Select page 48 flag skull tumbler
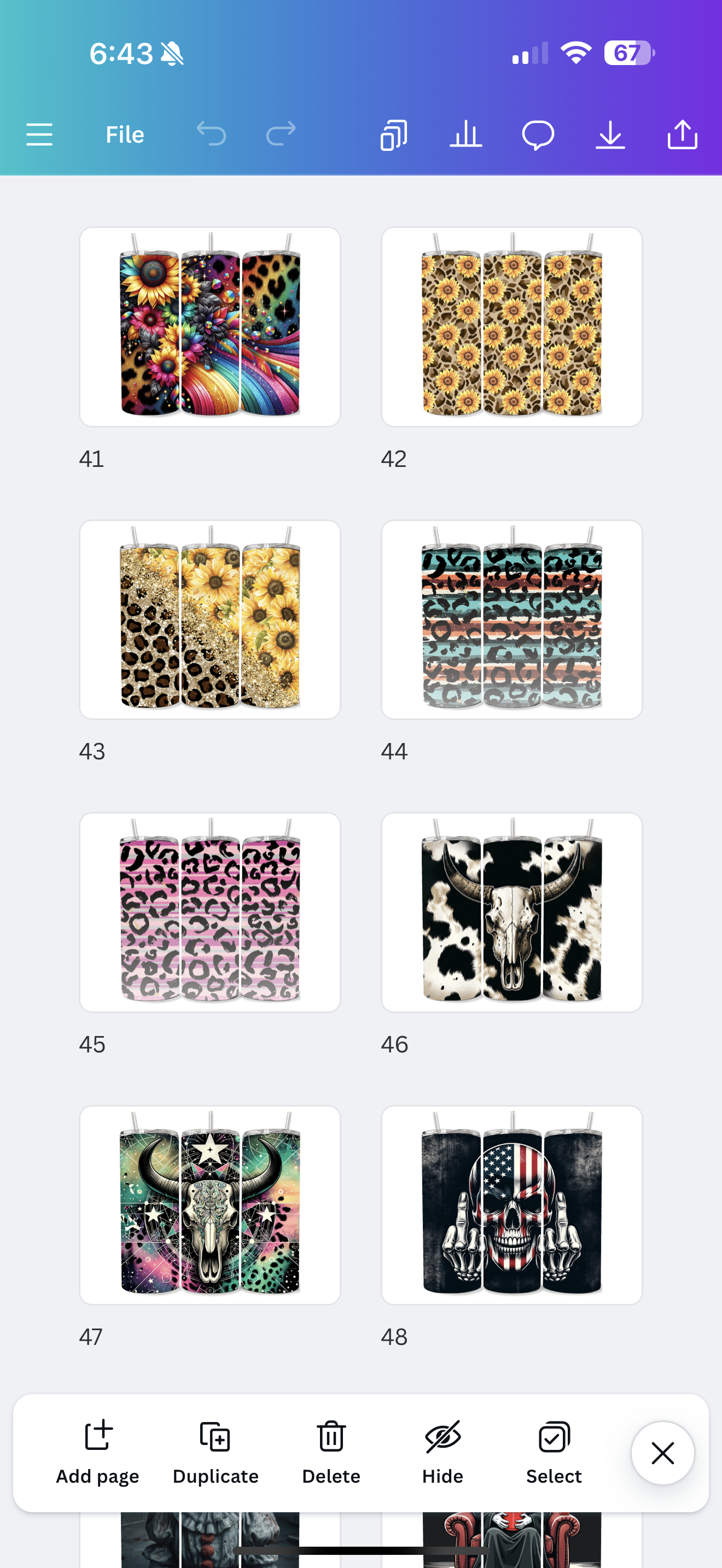This screenshot has height=1568, width=722. pos(511,1204)
